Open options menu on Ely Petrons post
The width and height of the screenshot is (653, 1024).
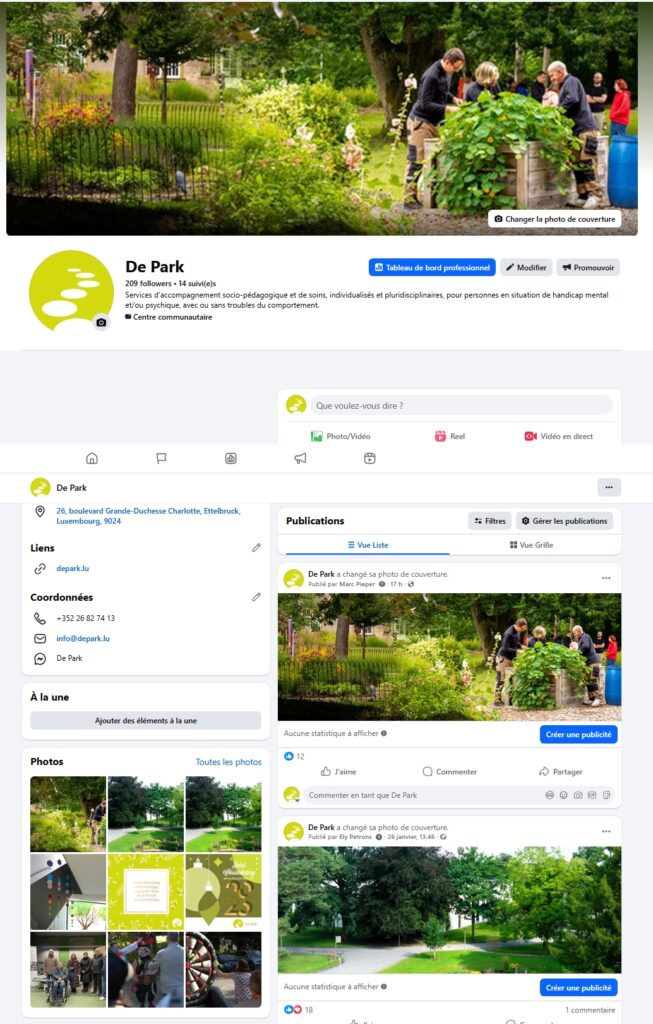[x=605, y=831]
